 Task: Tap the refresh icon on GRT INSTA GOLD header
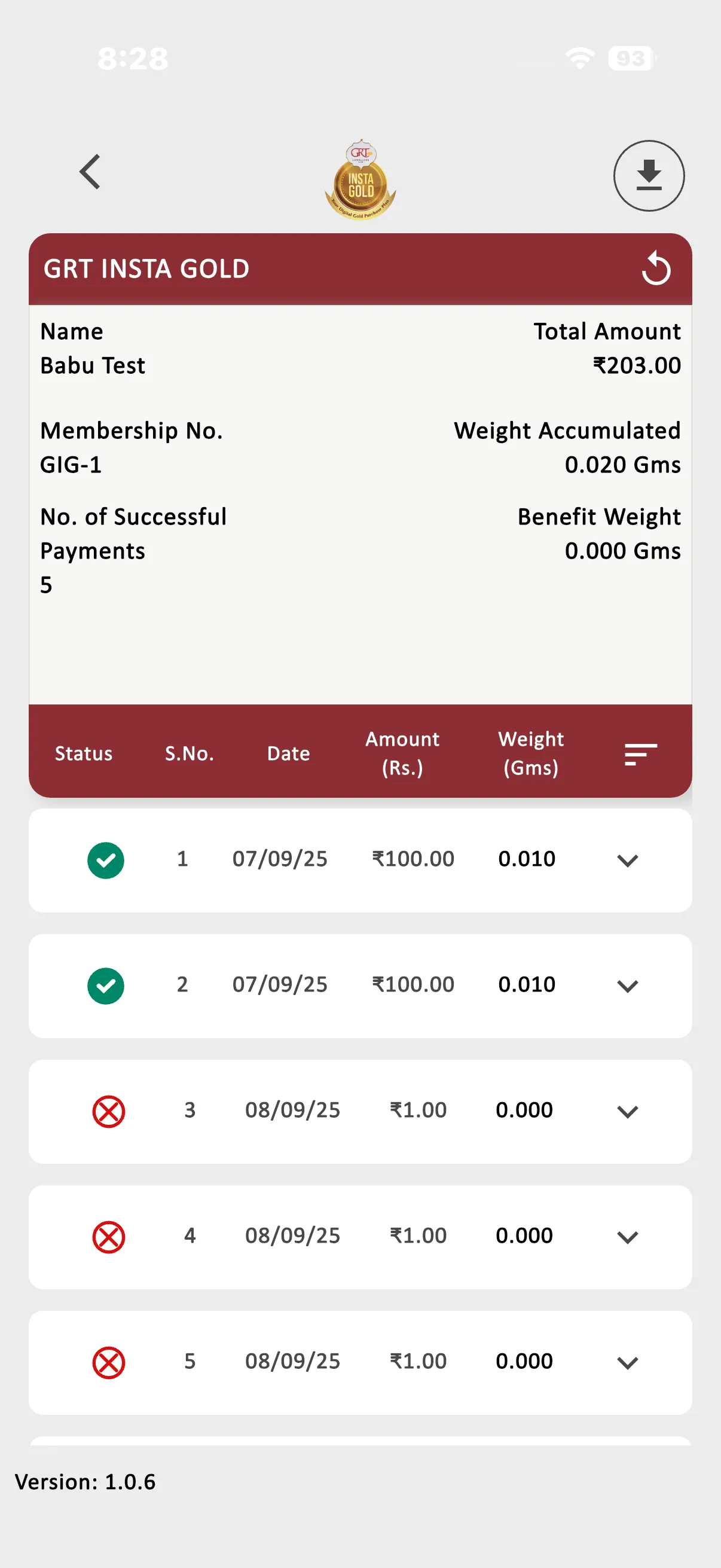tap(658, 268)
